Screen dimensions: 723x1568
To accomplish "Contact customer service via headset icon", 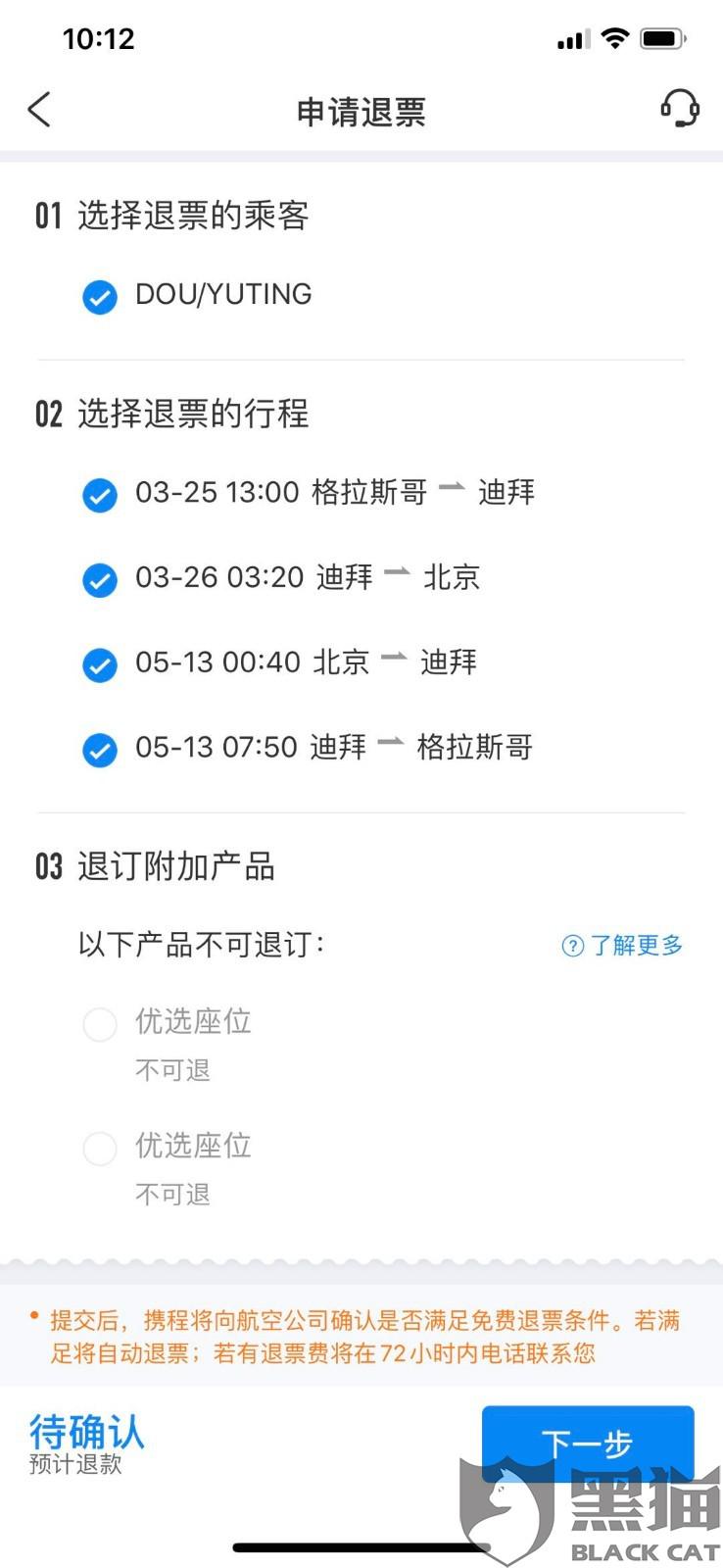I will coord(679,108).
